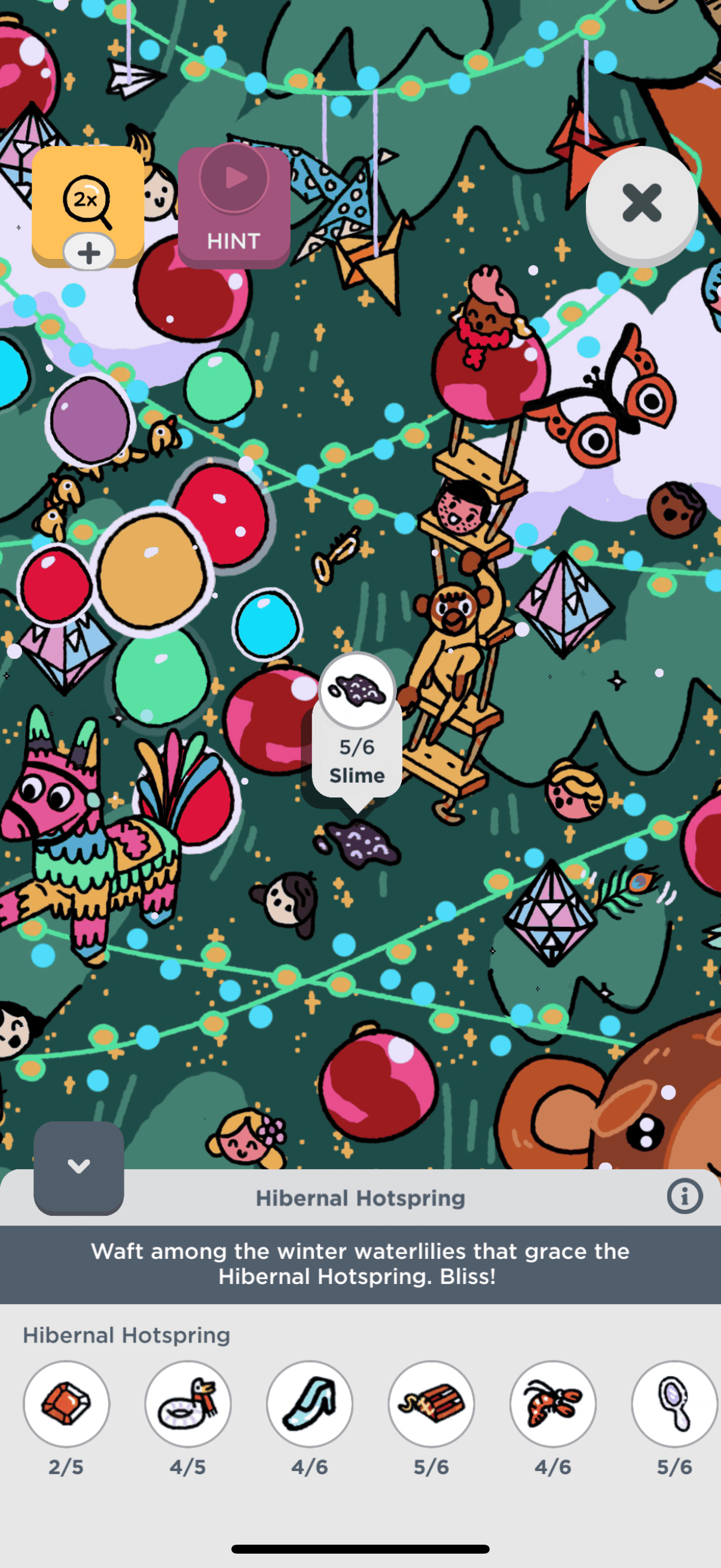Select the swan float item 4/5

[188, 1403]
